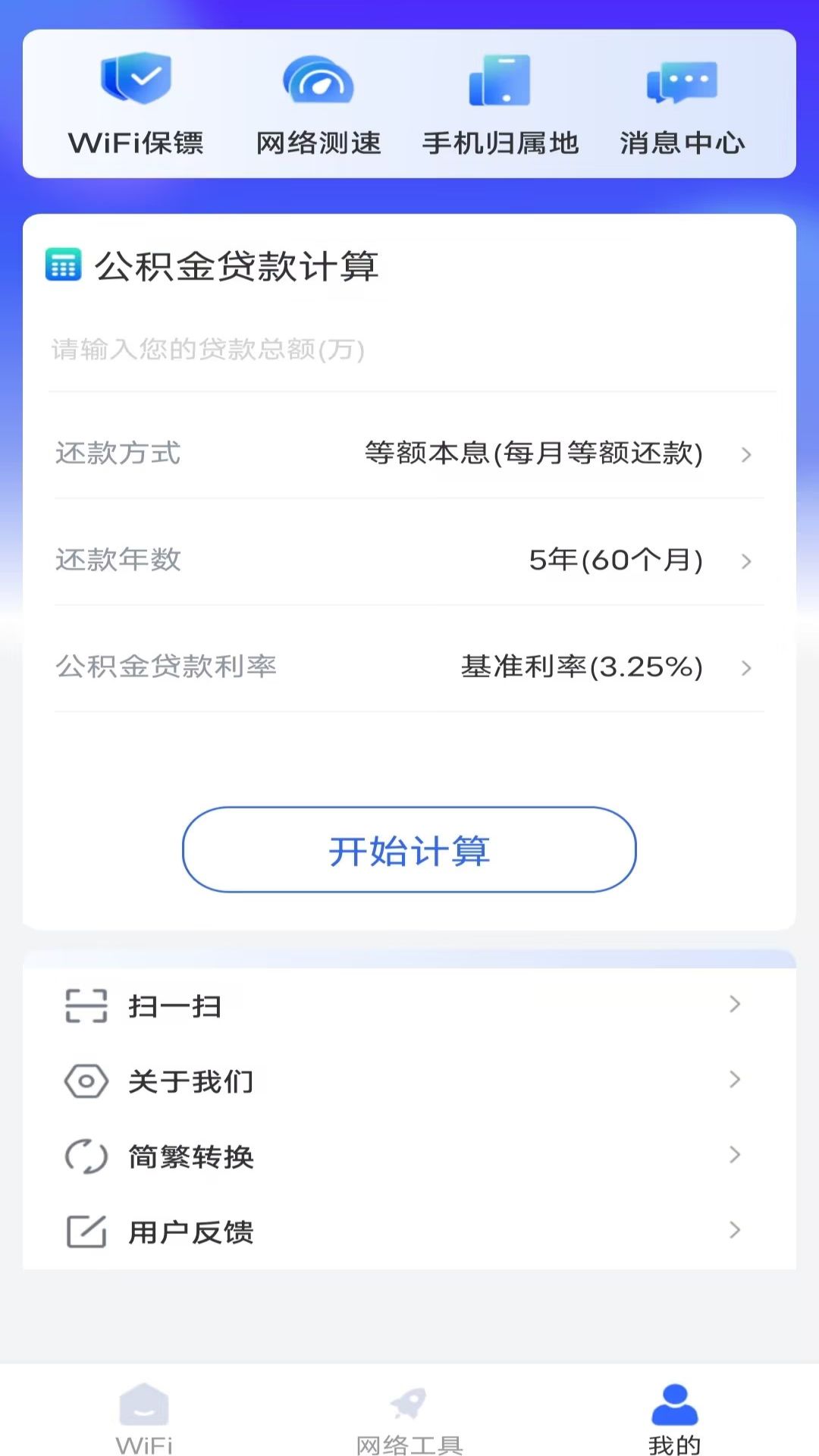The height and width of the screenshot is (1456, 819).
Task: Tap 开始计算 to calculate loan
Action: pos(409,850)
